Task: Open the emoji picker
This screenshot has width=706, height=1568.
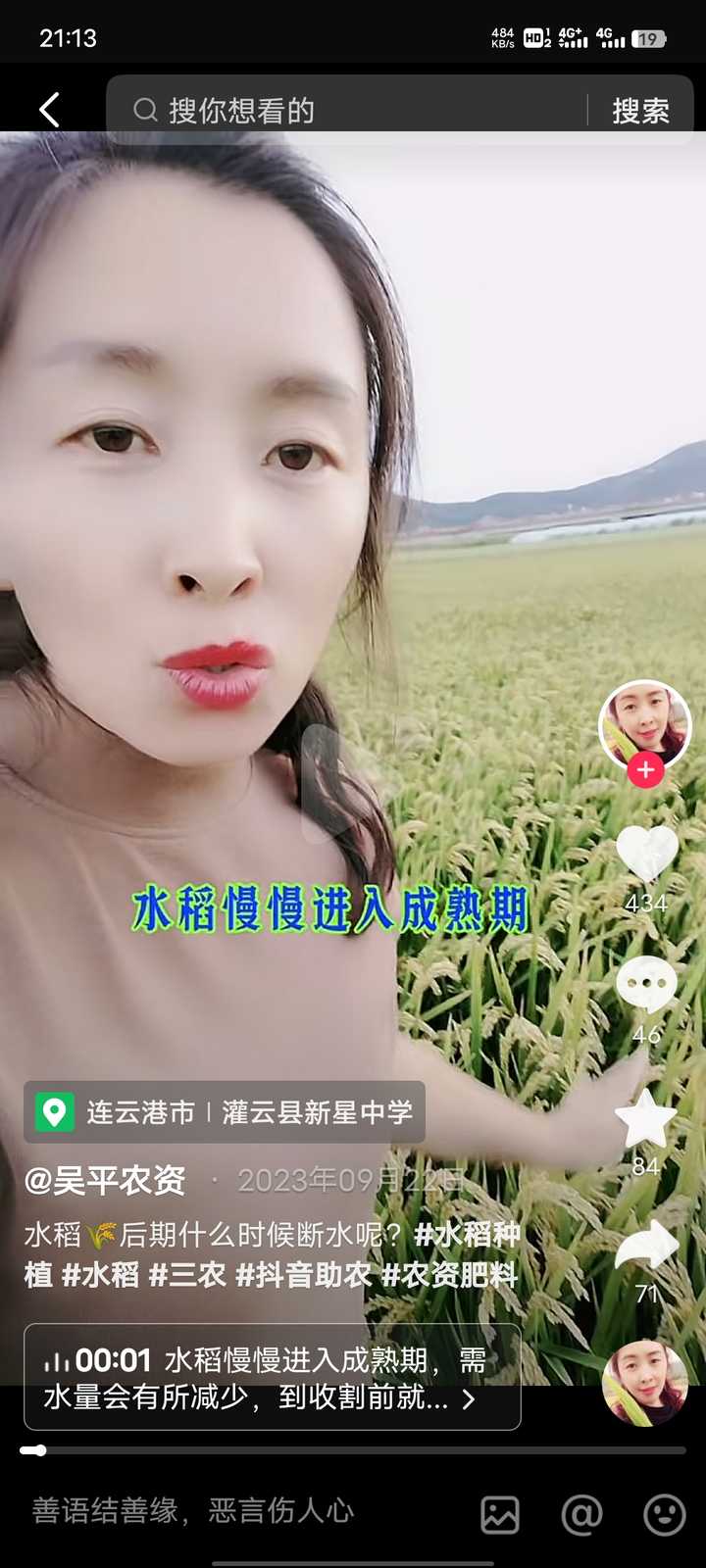Action: click(664, 1514)
